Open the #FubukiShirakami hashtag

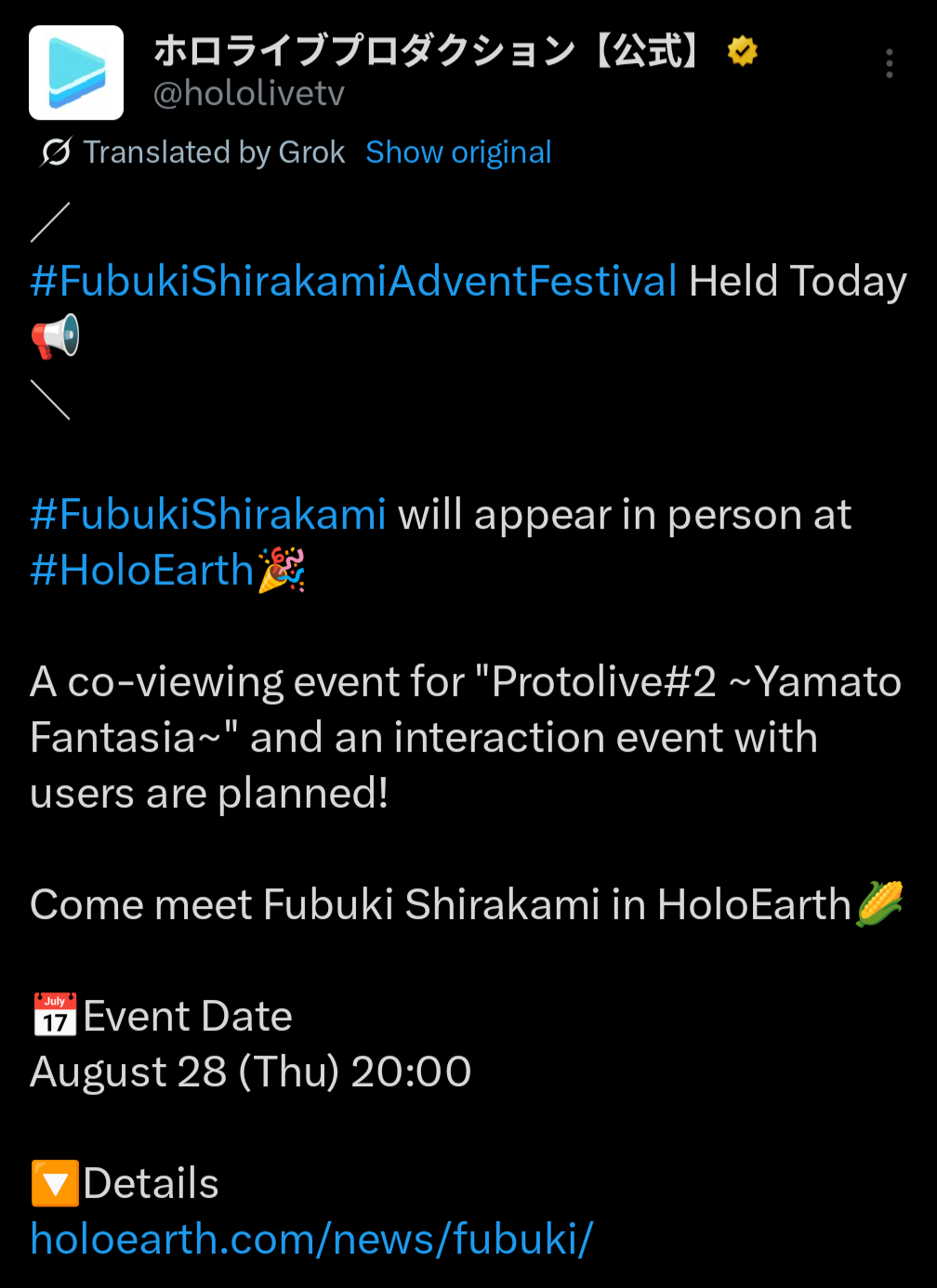[208, 514]
